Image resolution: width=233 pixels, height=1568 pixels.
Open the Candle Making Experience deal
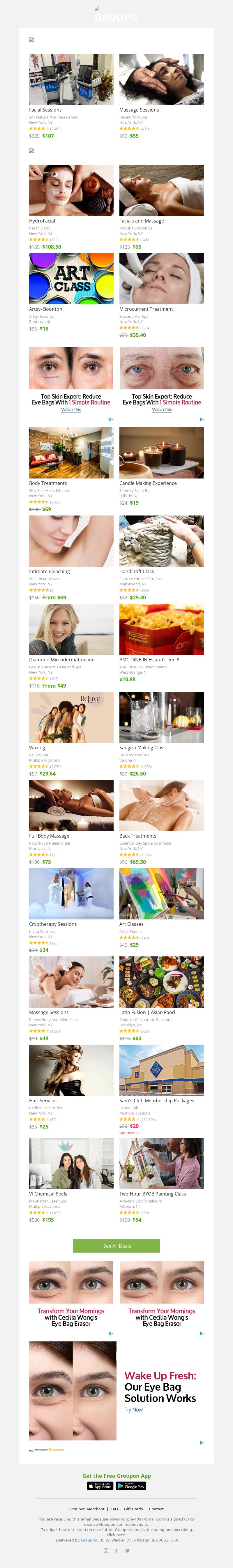pos(161,453)
